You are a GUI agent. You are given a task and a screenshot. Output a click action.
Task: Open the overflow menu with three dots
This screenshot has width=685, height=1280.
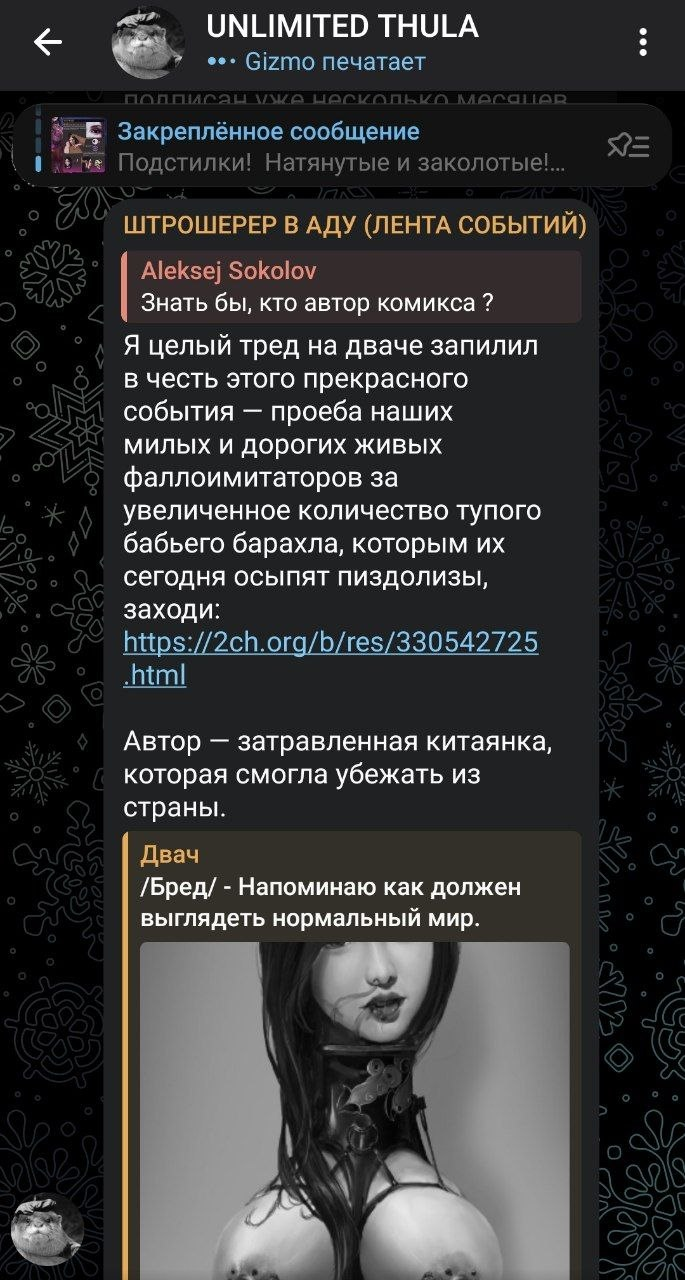[x=643, y=42]
